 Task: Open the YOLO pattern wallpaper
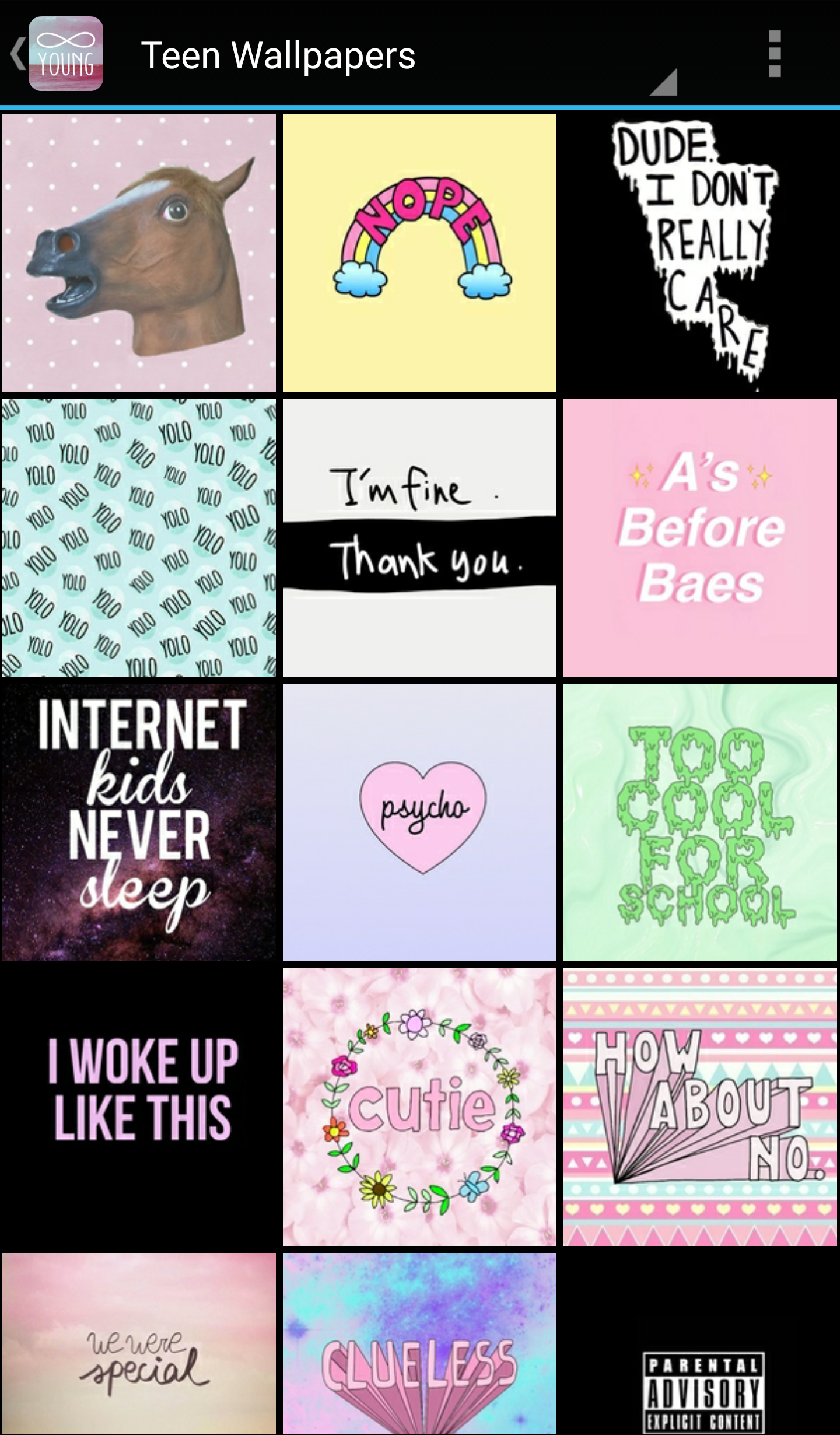139,537
